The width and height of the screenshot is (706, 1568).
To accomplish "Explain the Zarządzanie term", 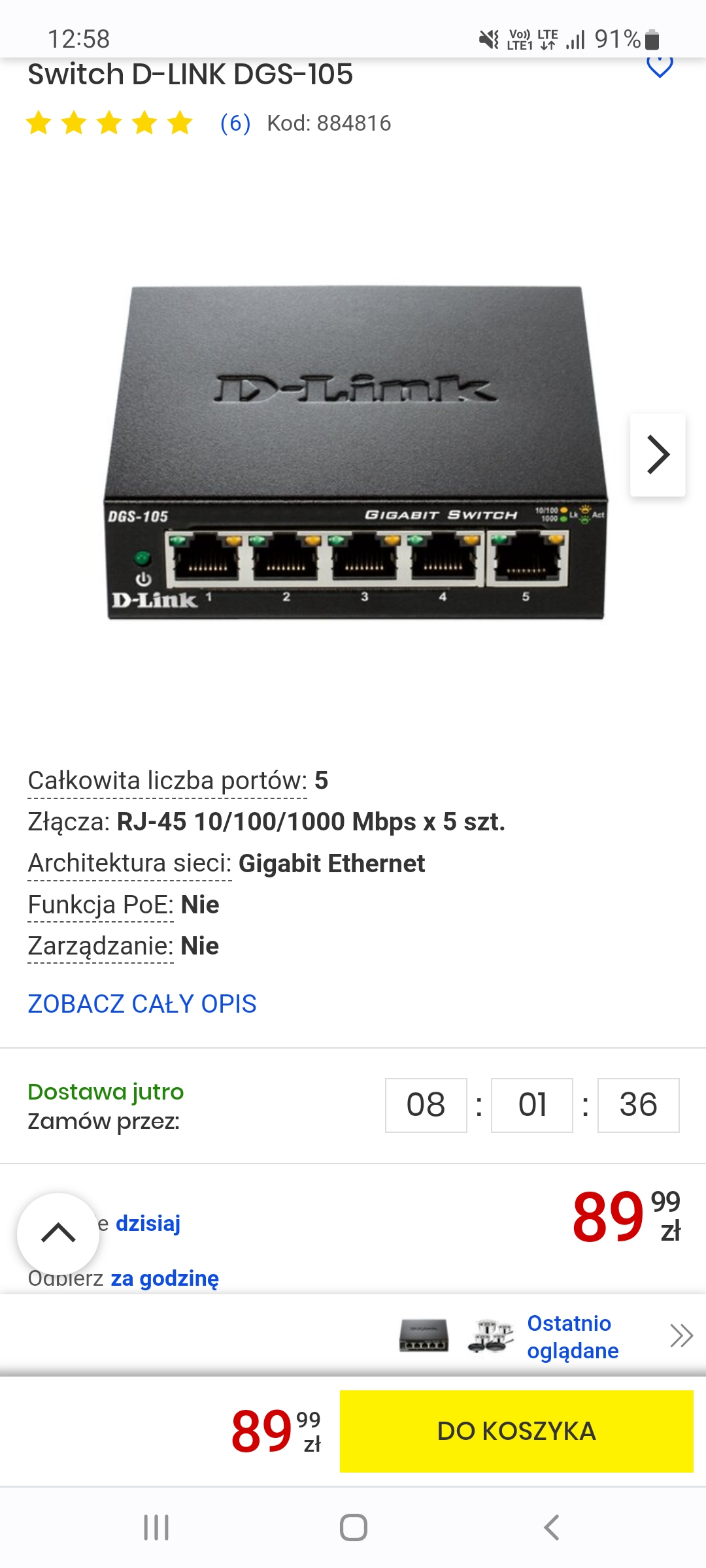I will (101, 947).
